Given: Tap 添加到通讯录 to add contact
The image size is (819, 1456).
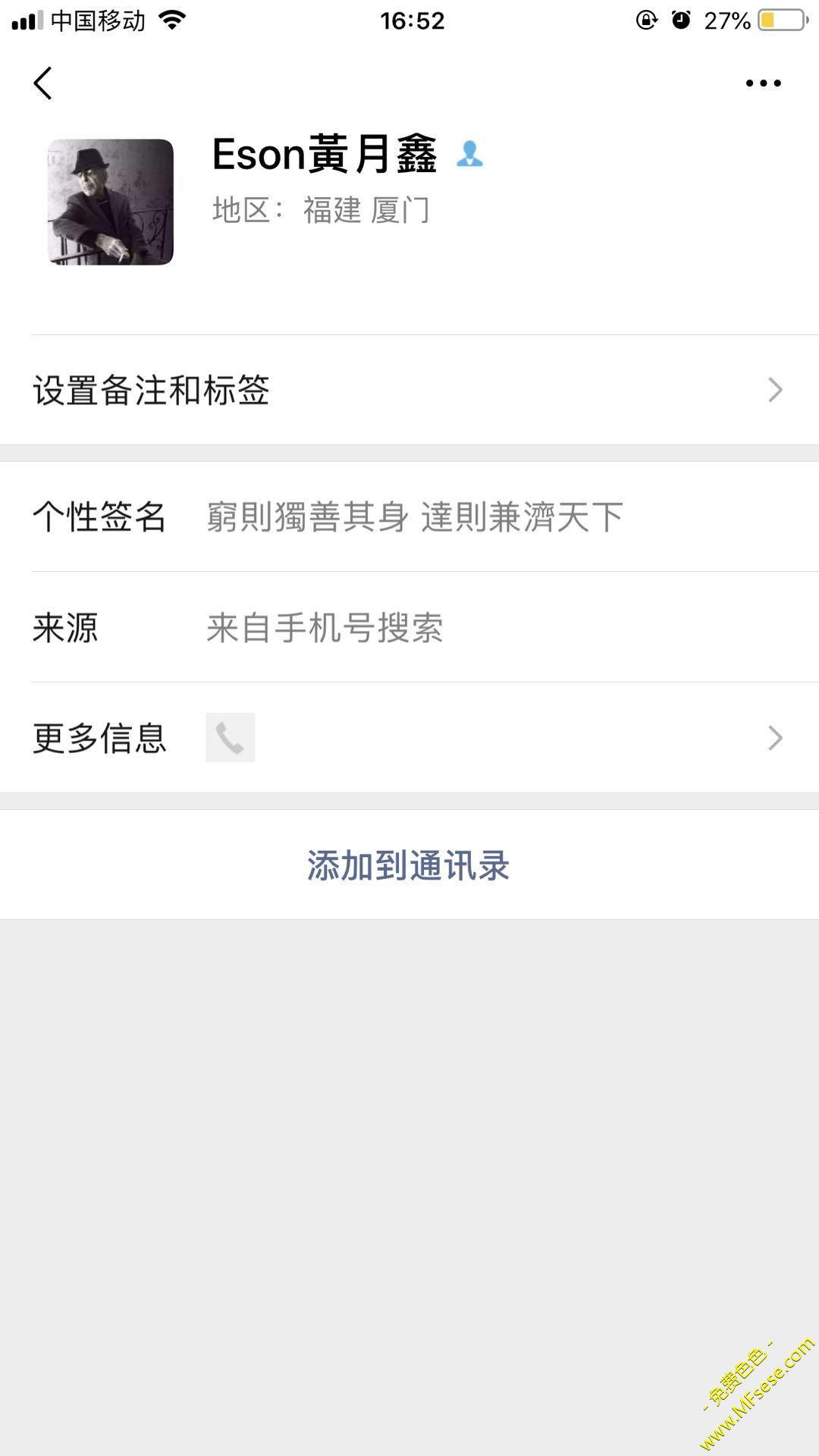Looking at the screenshot, I should point(409,865).
